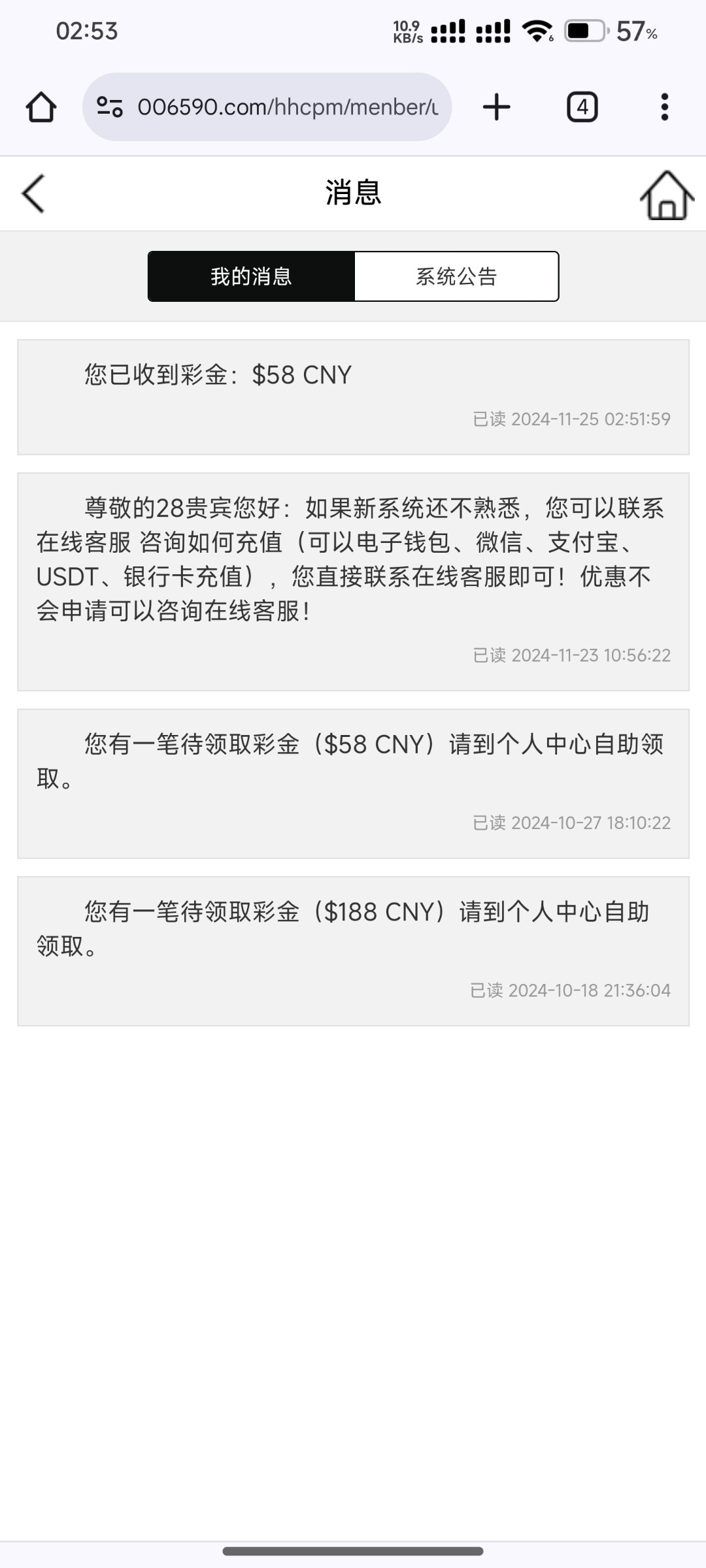Screen dimensions: 706x1568
Task: View site info icon in address bar
Action: click(109, 107)
